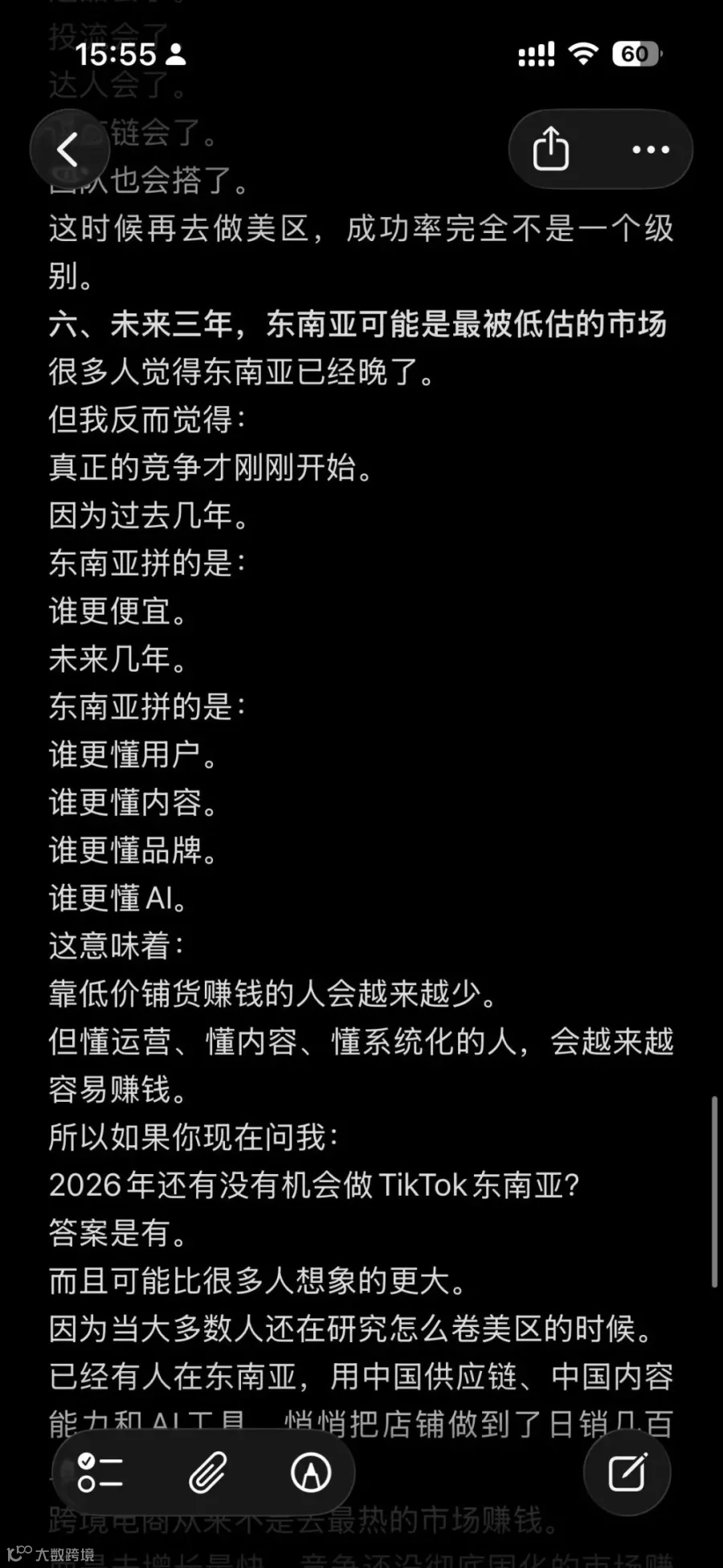Open the more options menu

click(x=650, y=149)
